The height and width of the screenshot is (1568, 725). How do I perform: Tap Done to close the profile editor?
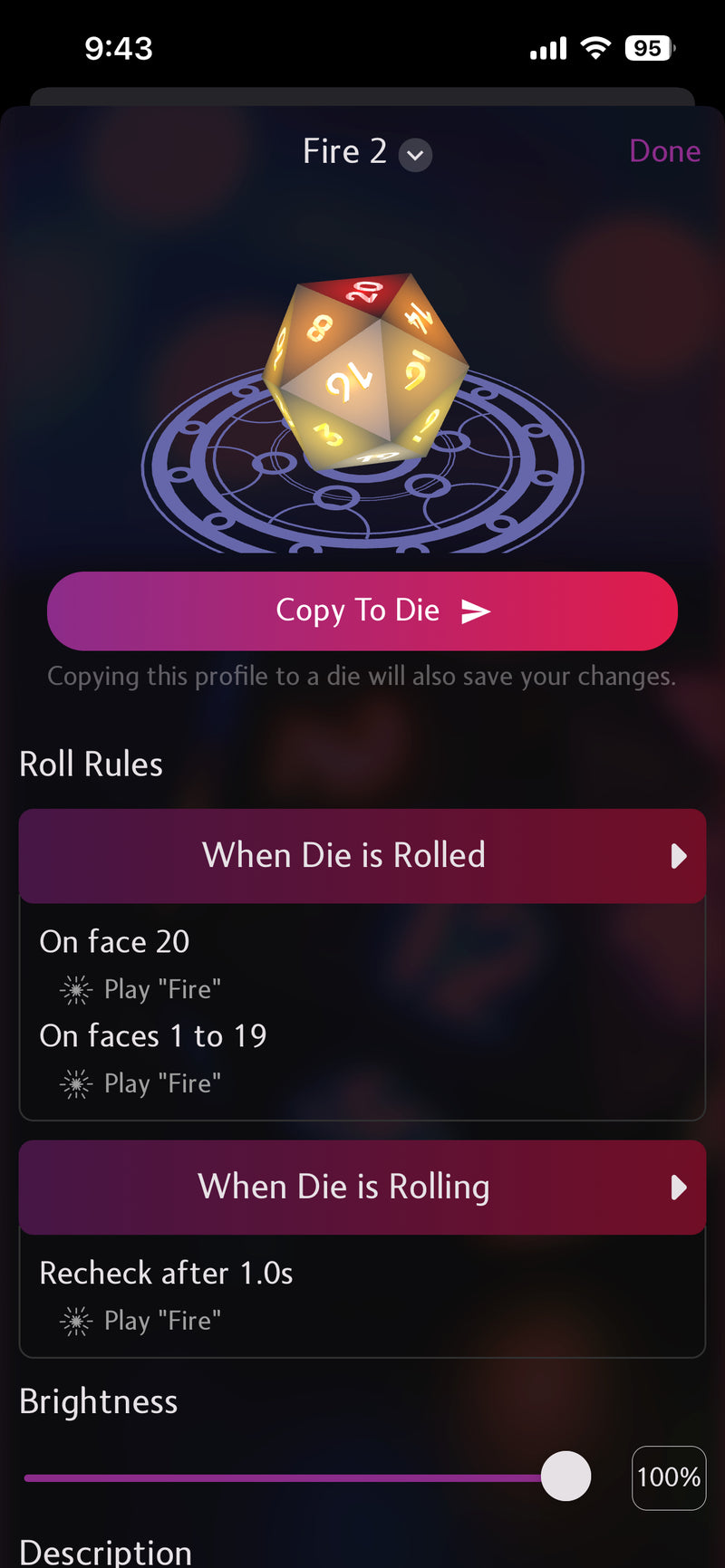coord(664,151)
